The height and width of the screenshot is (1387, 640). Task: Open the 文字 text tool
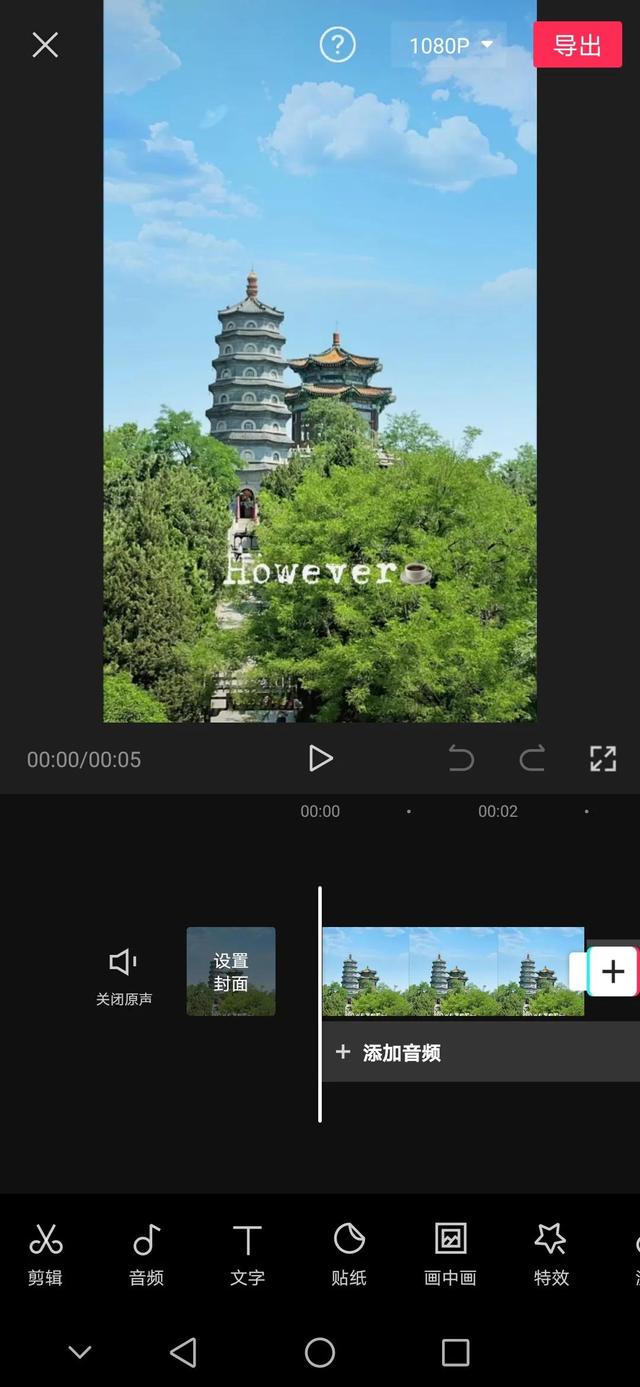(247, 1252)
